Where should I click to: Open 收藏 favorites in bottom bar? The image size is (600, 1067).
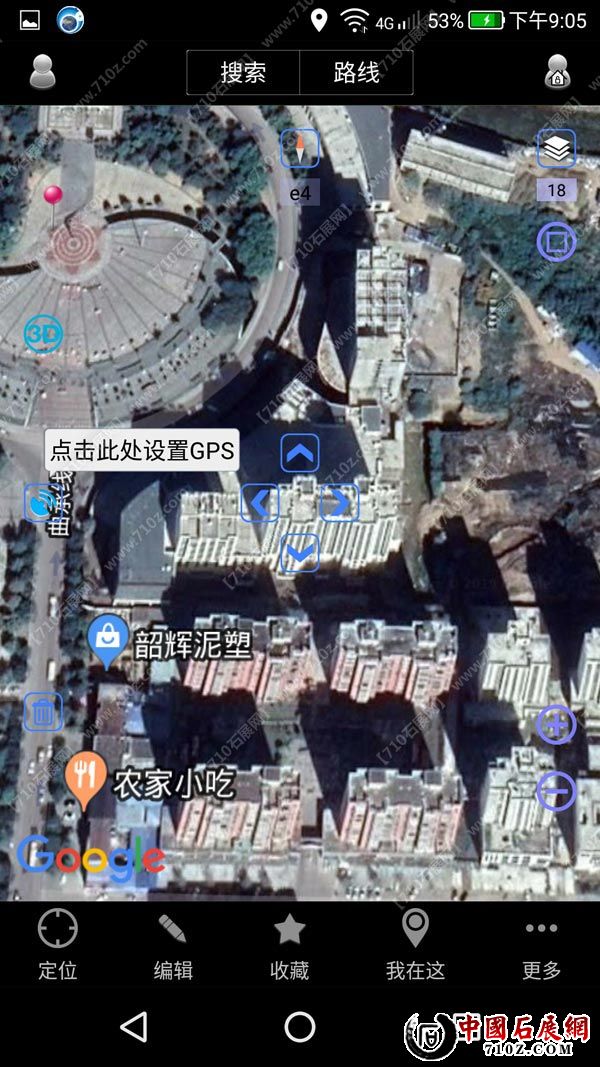[289, 945]
